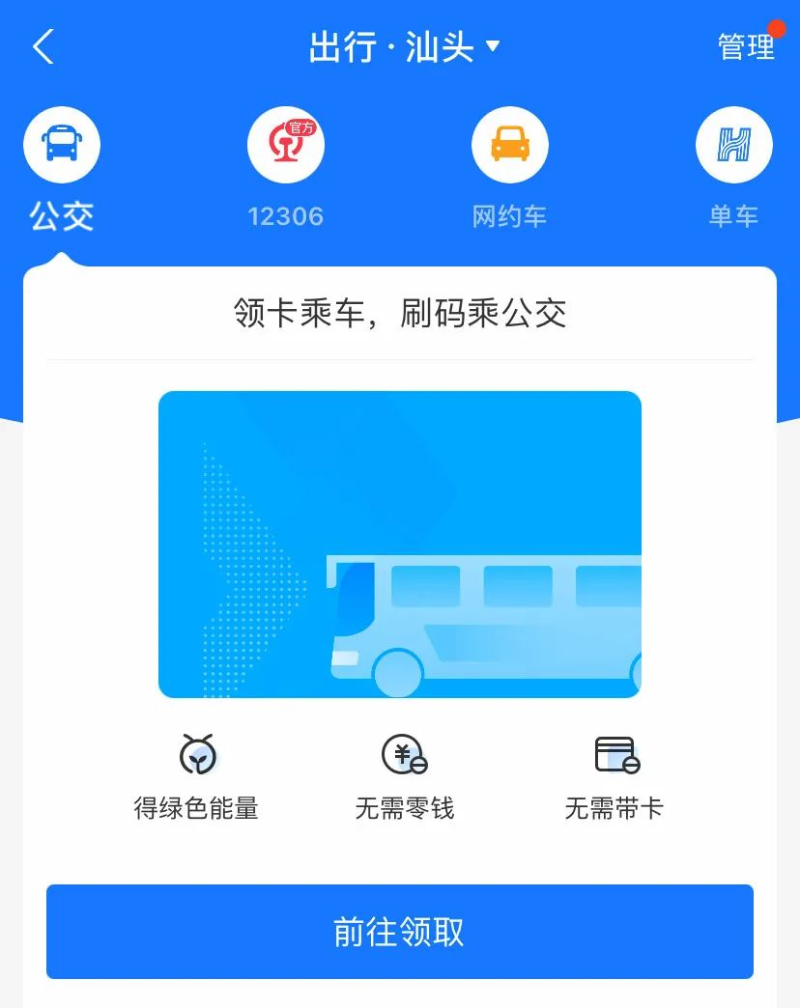The width and height of the screenshot is (800, 1008).
Task: Open 管理 in the top bar
Action: (x=746, y=47)
